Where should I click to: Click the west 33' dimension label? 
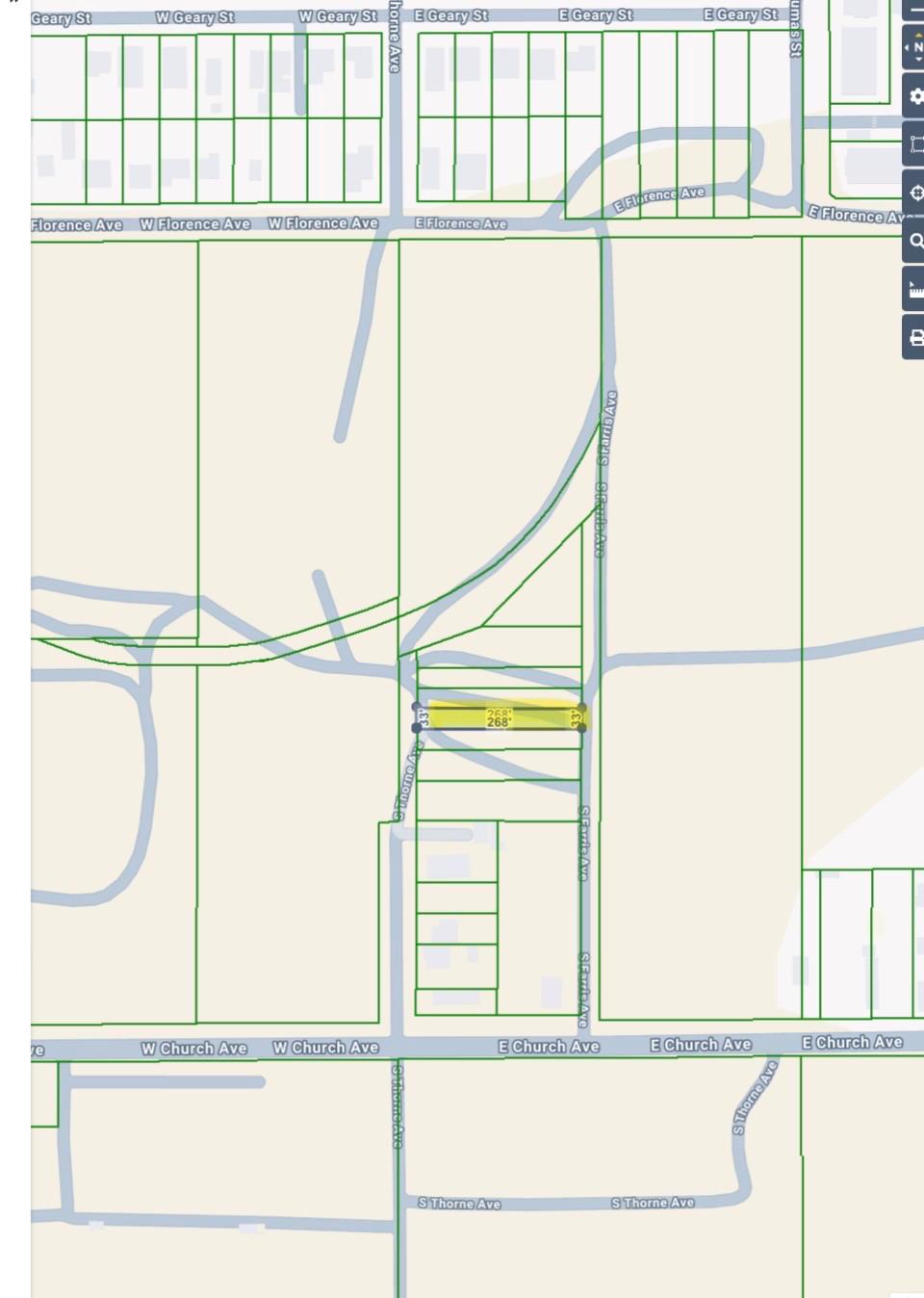click(422, 717)
